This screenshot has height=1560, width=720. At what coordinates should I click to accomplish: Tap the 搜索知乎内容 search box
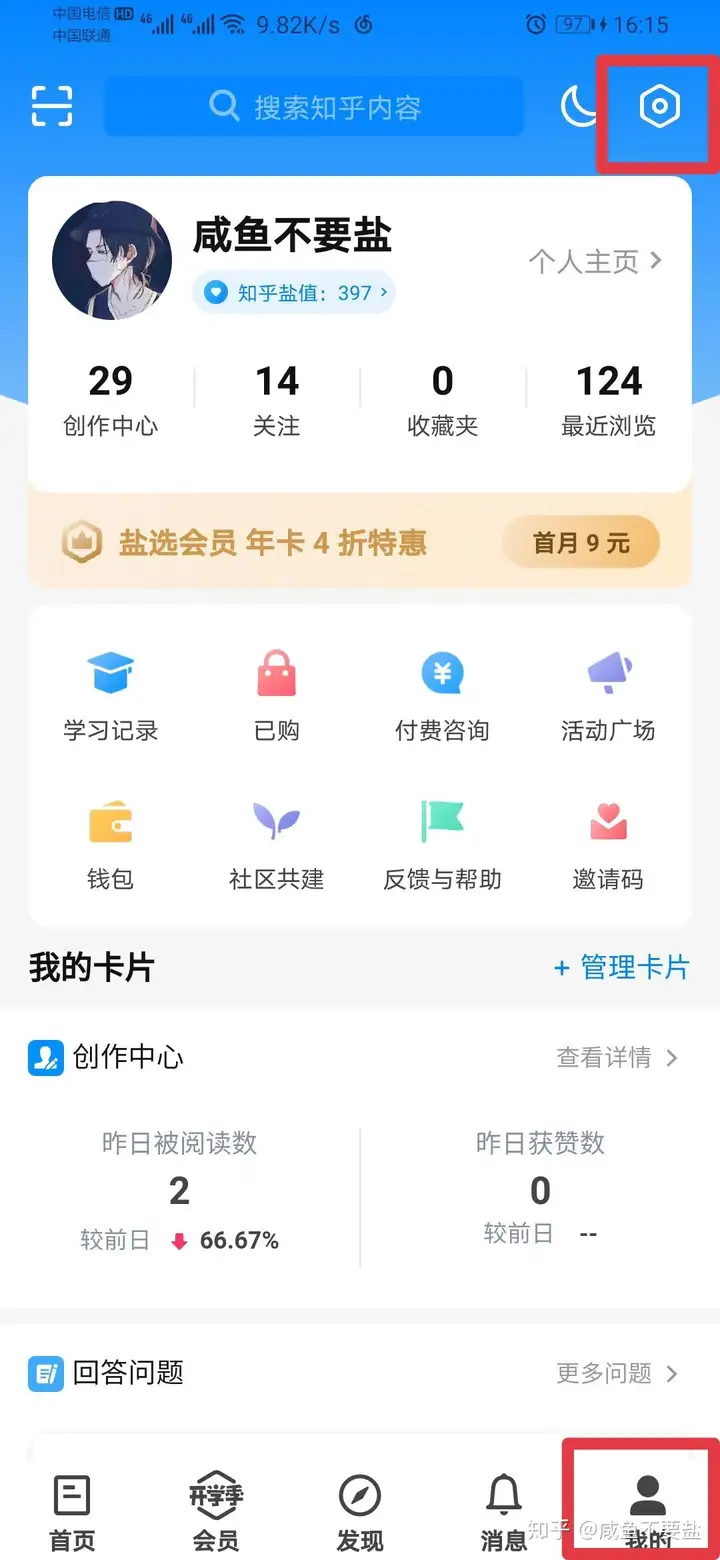[x=314, y=107]
